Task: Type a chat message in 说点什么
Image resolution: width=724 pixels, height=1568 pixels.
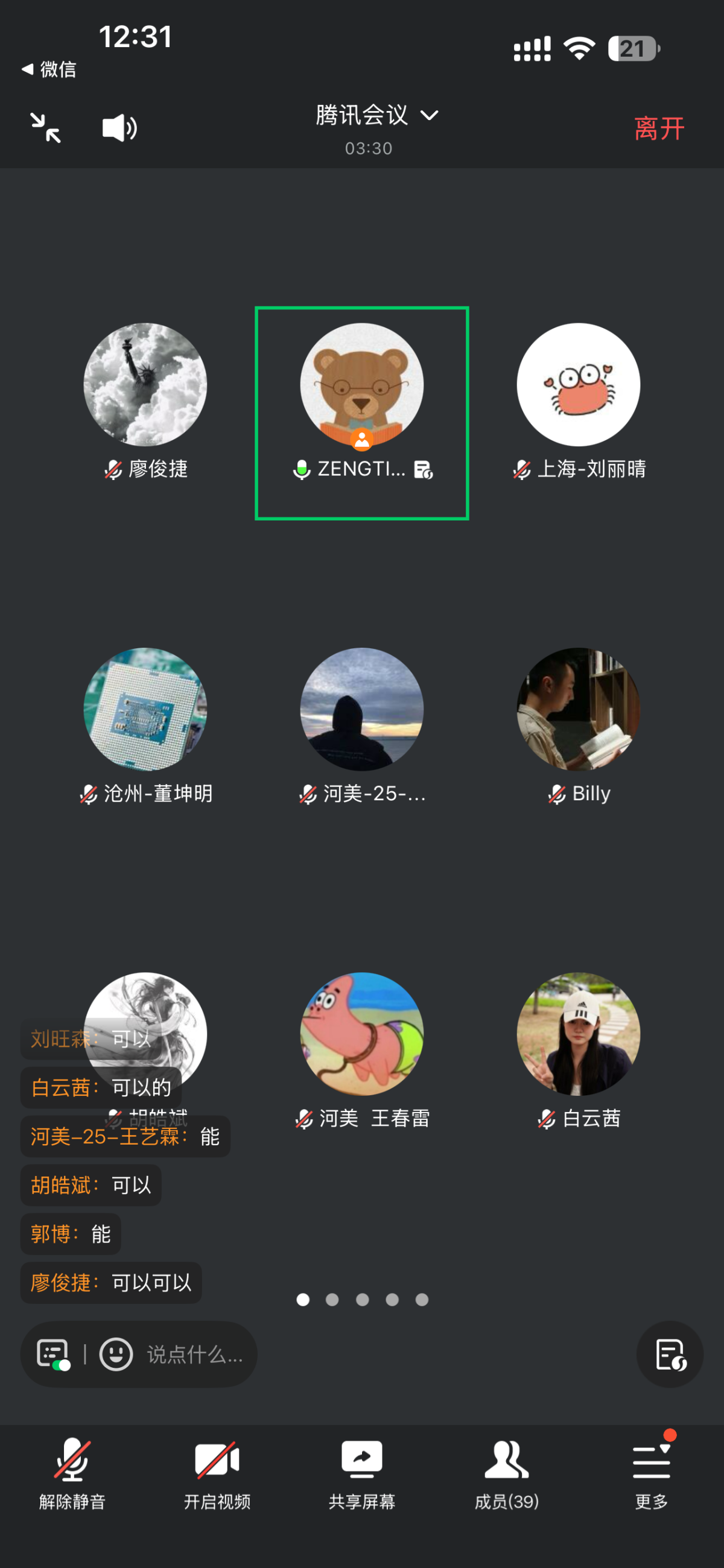Action: 195,1355
